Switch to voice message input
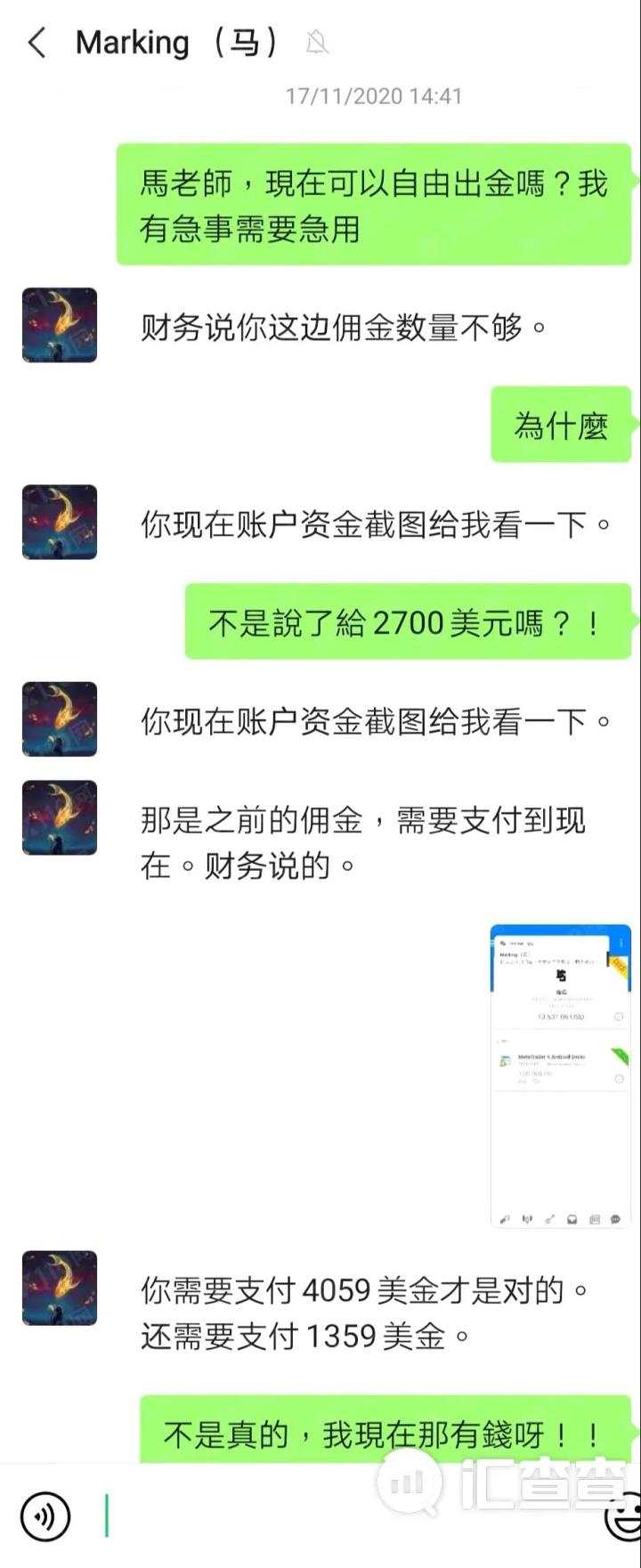 pos(45,1516)
